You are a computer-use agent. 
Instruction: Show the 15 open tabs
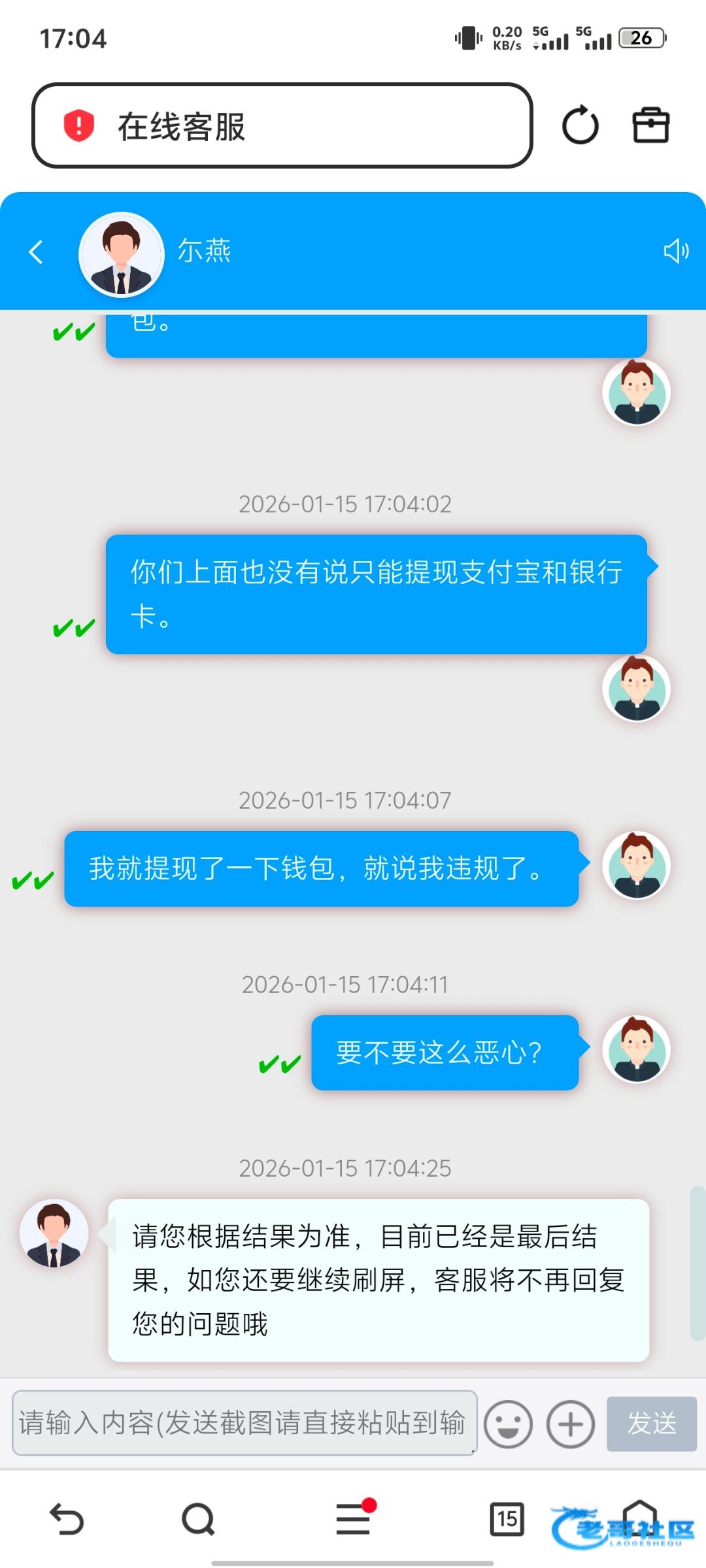coord(507,1519)
